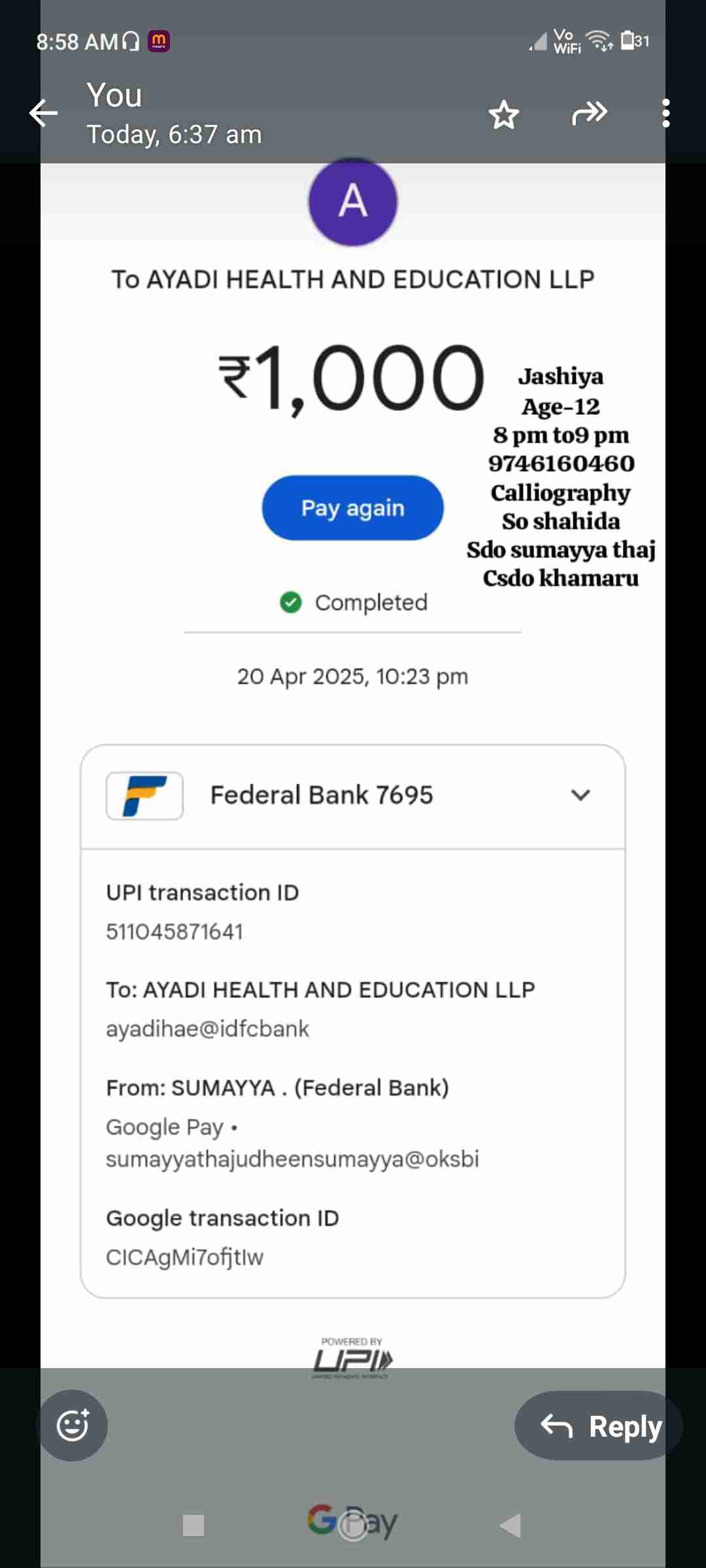
Task: Open the three-dot overflow menu
Action: point(665,114)
